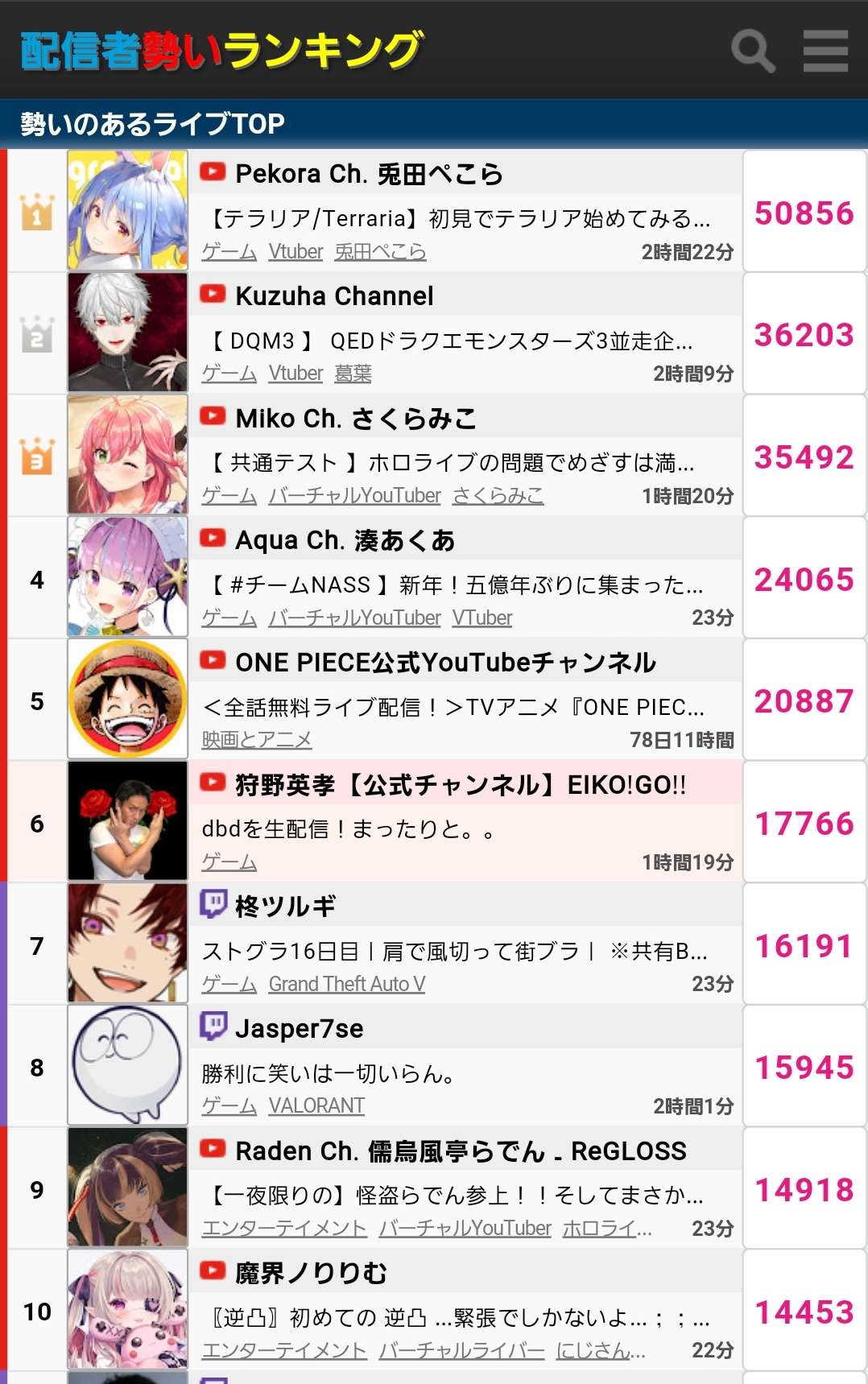Screen dimensions: 868x1384
Task: Select the 葛葉 tag link
Action: 353,374
